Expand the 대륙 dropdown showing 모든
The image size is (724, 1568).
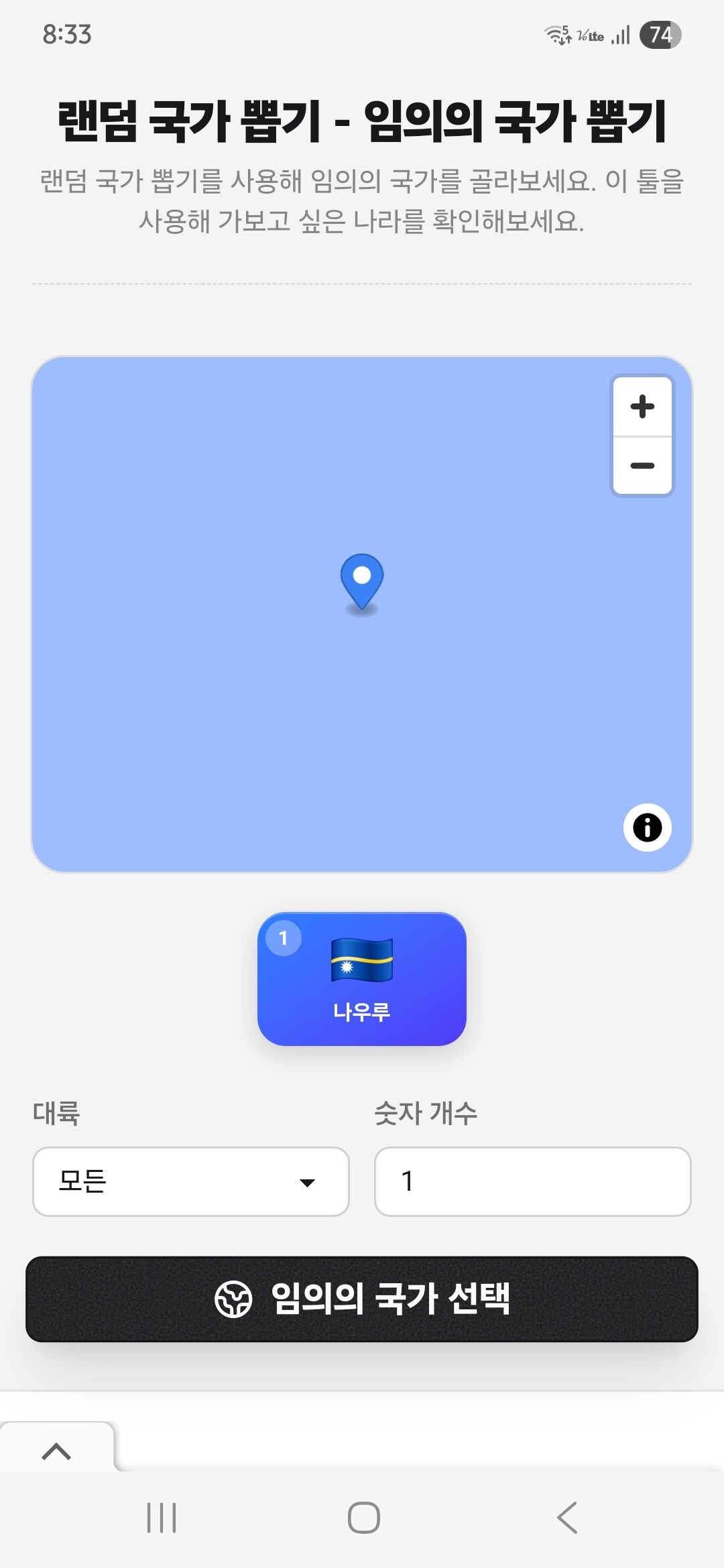[x=191, y=1181]
